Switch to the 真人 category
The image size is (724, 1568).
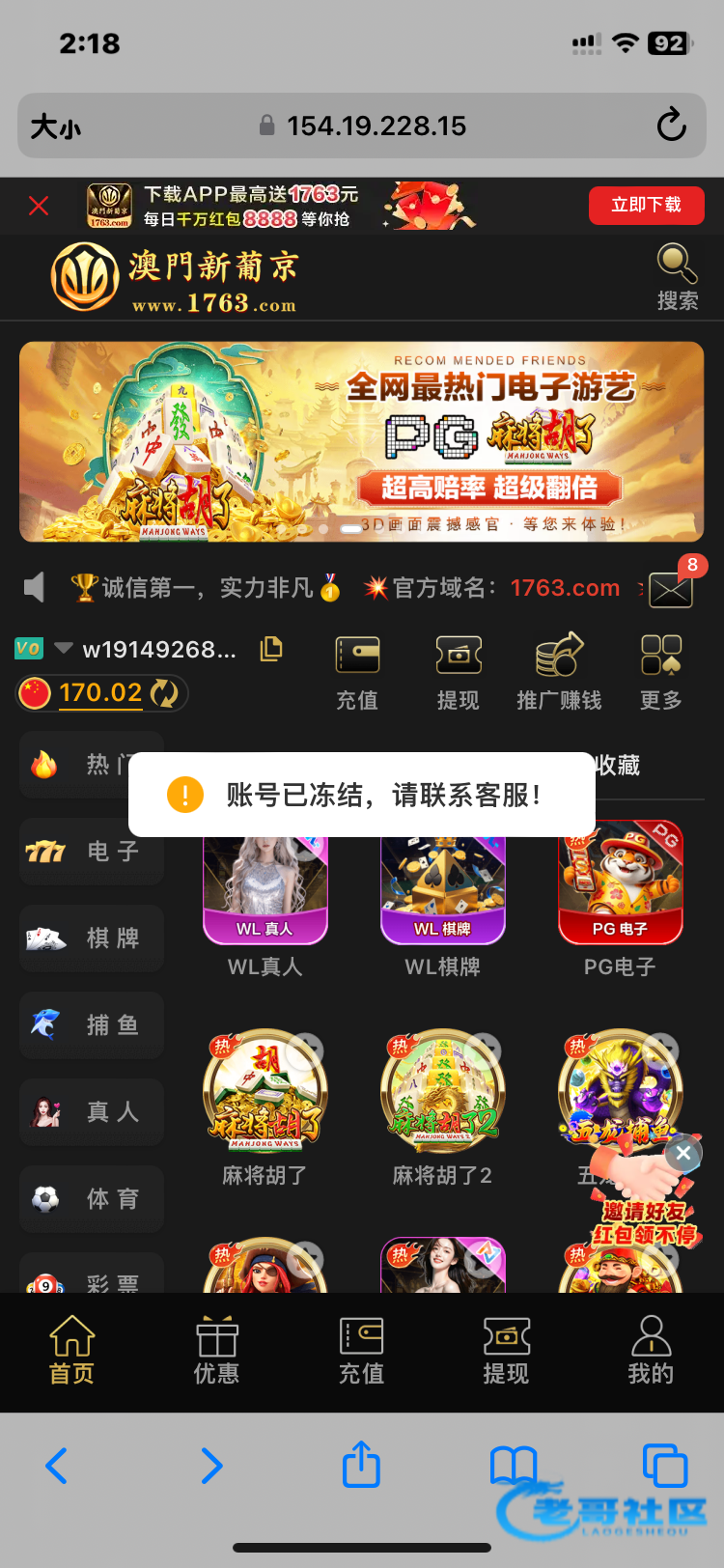tap(92, 1112)
